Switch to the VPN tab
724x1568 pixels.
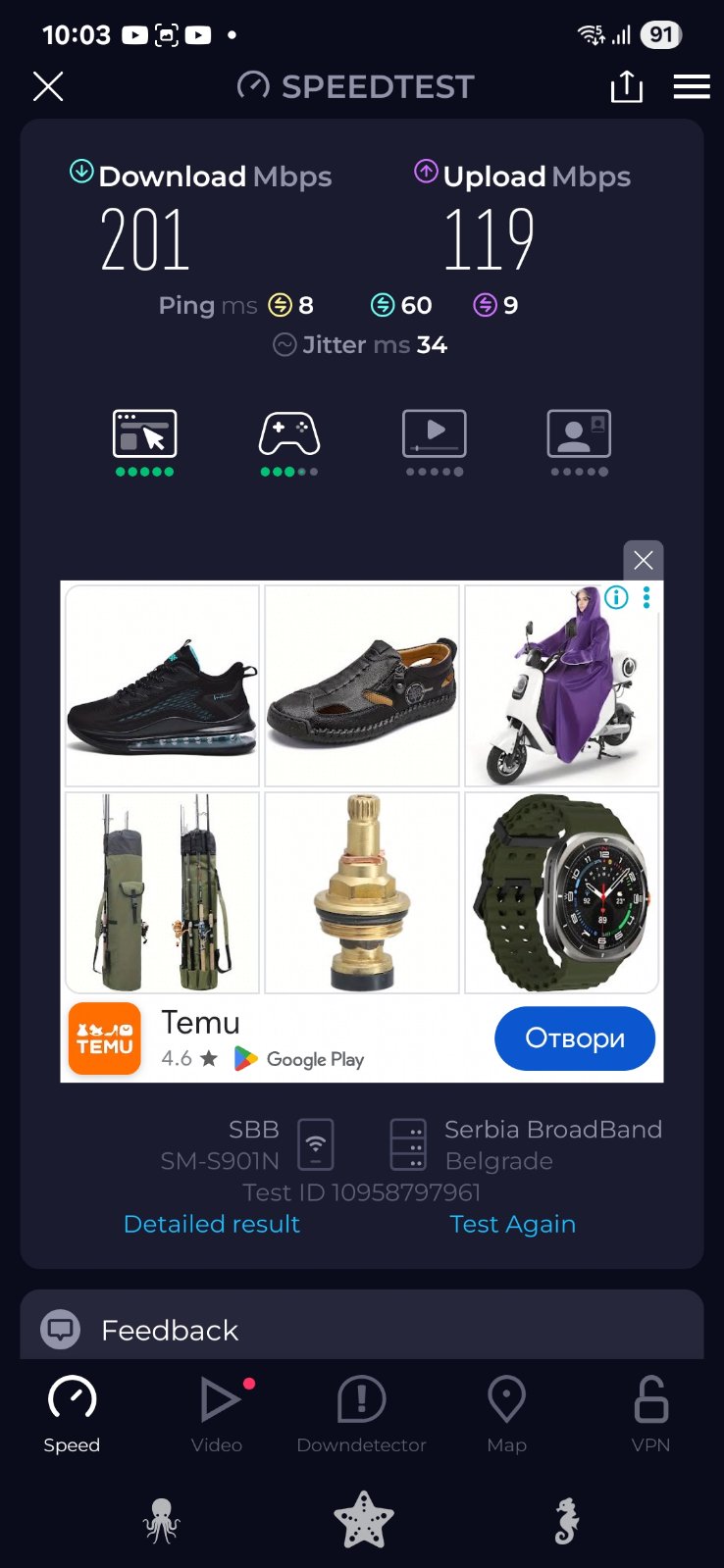(650, 1413)
